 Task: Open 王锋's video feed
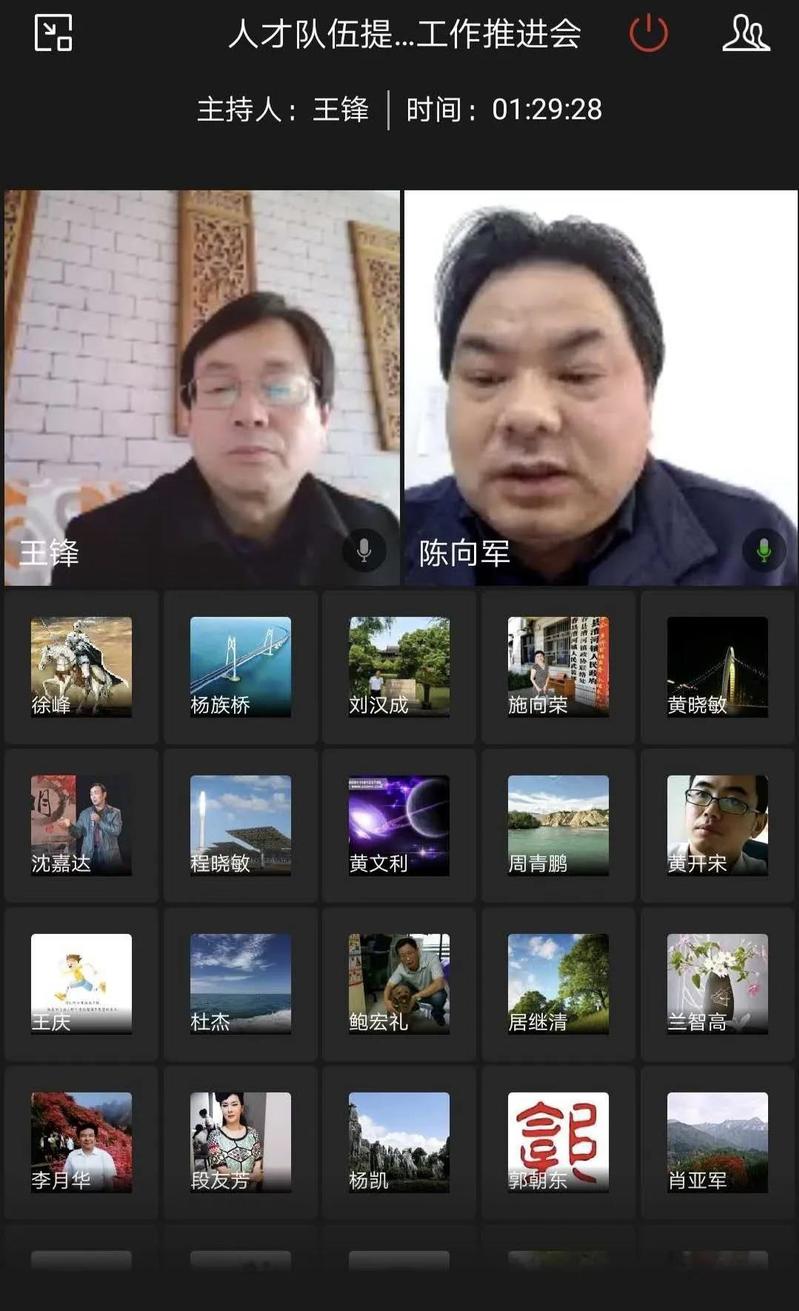coord(201,388)
